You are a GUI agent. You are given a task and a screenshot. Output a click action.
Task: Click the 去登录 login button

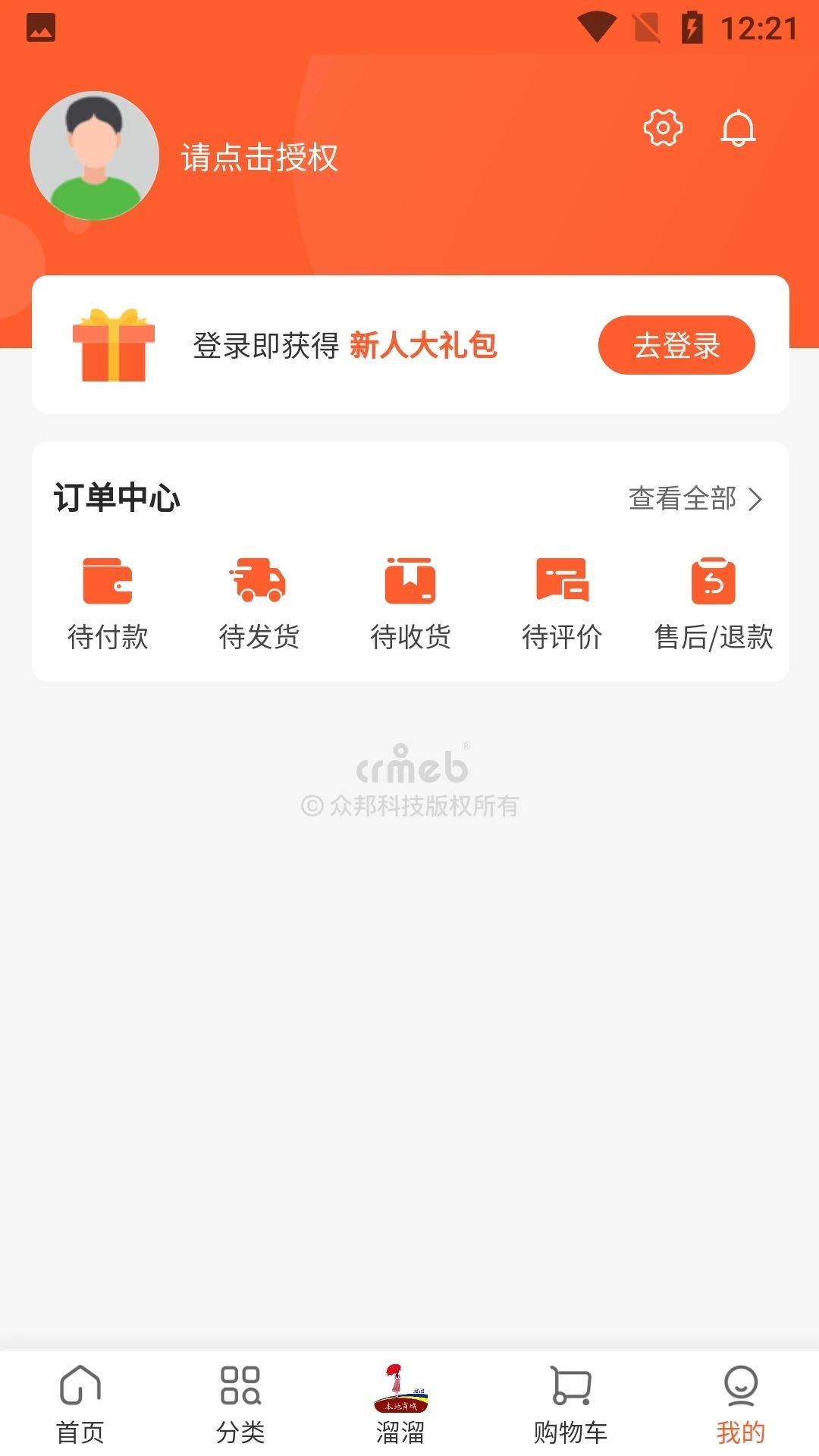[x=677, y=346]
